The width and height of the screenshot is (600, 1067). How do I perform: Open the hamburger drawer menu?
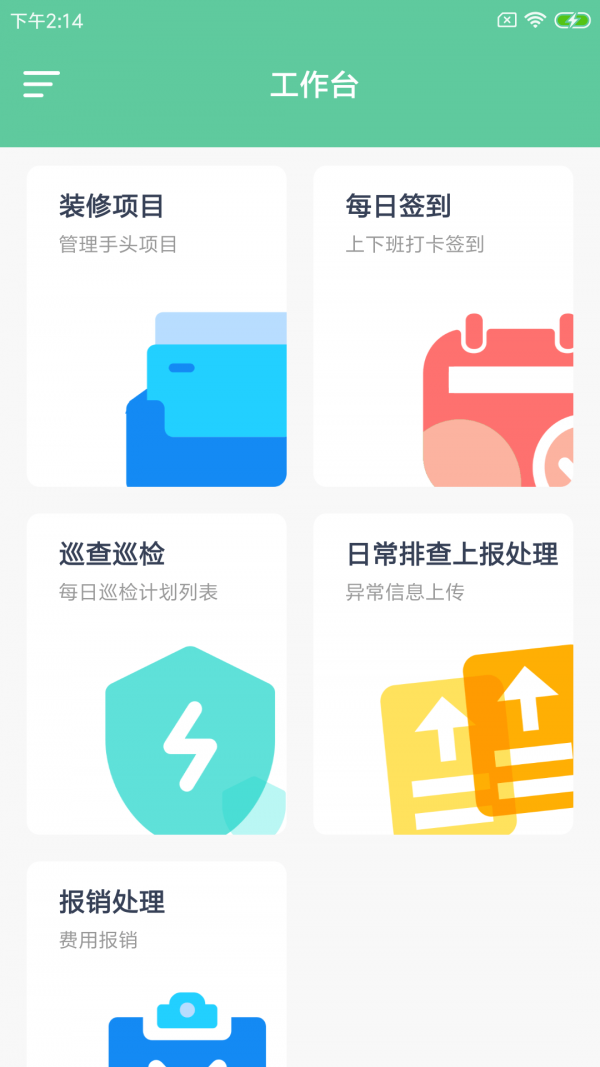point(41,85)
